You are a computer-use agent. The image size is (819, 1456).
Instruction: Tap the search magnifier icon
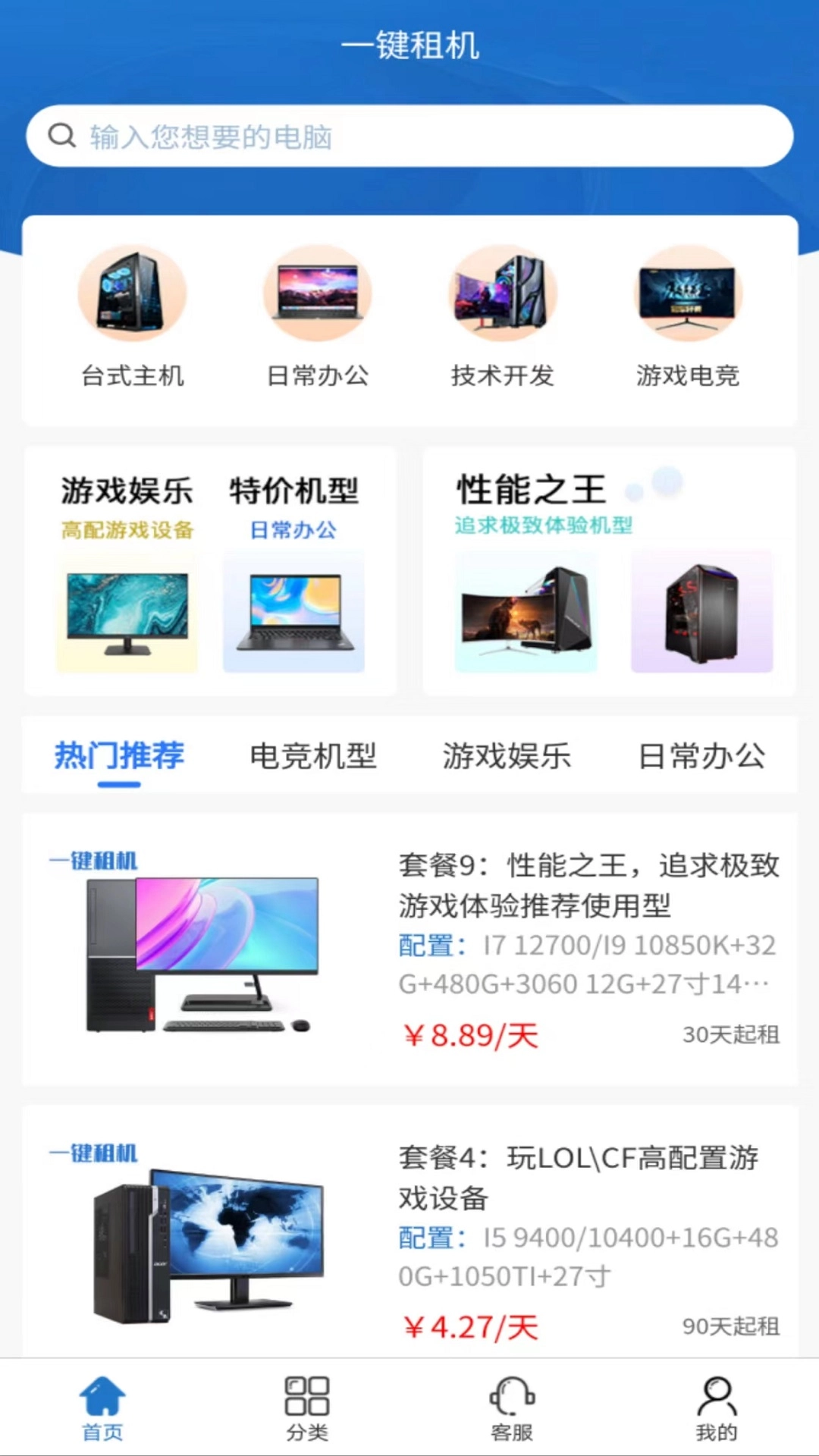(x=61, y=136)
